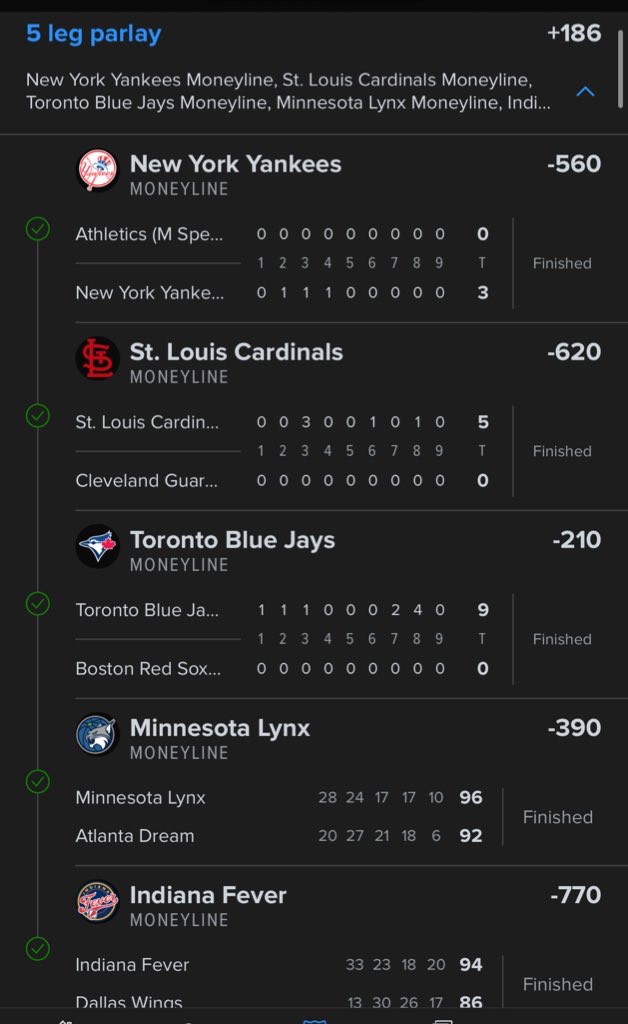
Task: Open the St. Louis Cardinals moneyline leg
Action: (236, 353)
